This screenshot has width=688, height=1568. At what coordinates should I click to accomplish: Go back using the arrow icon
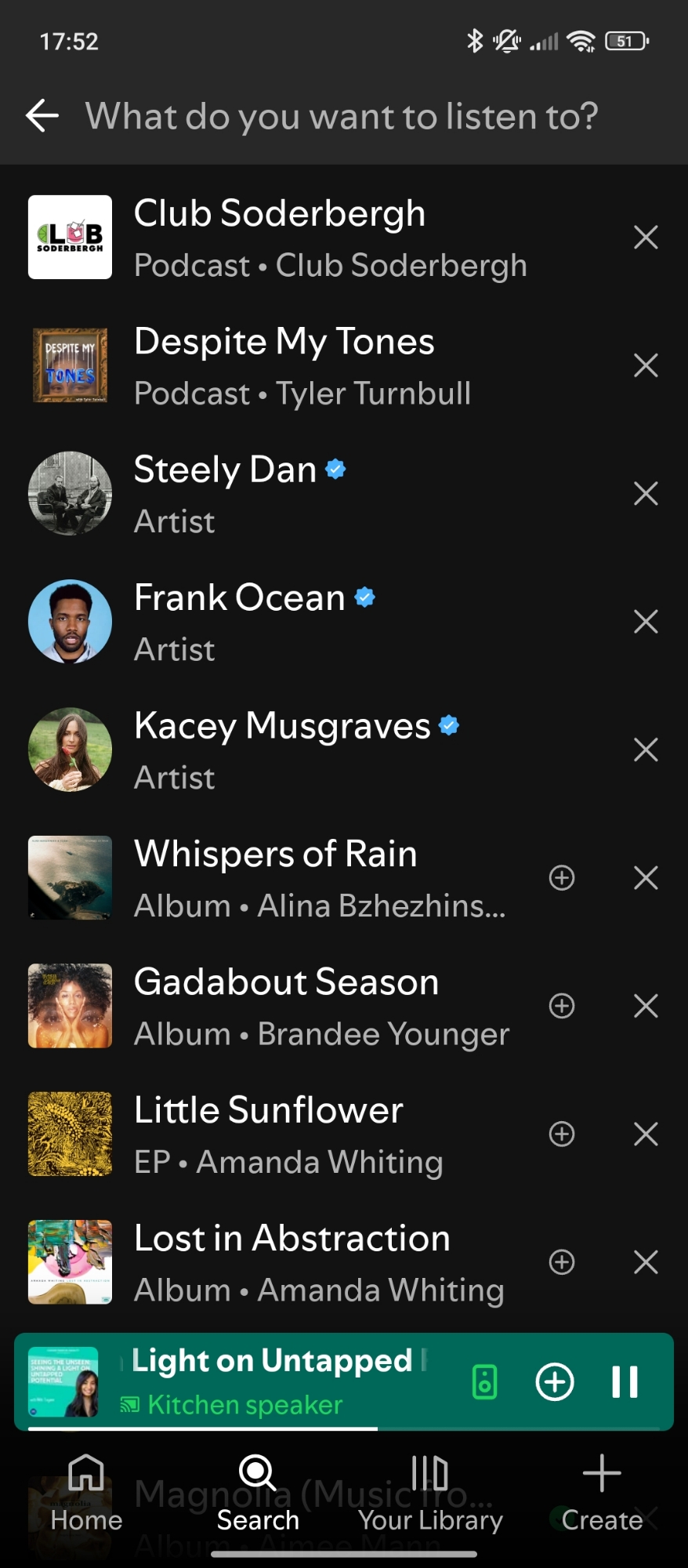tap(42, 116)
